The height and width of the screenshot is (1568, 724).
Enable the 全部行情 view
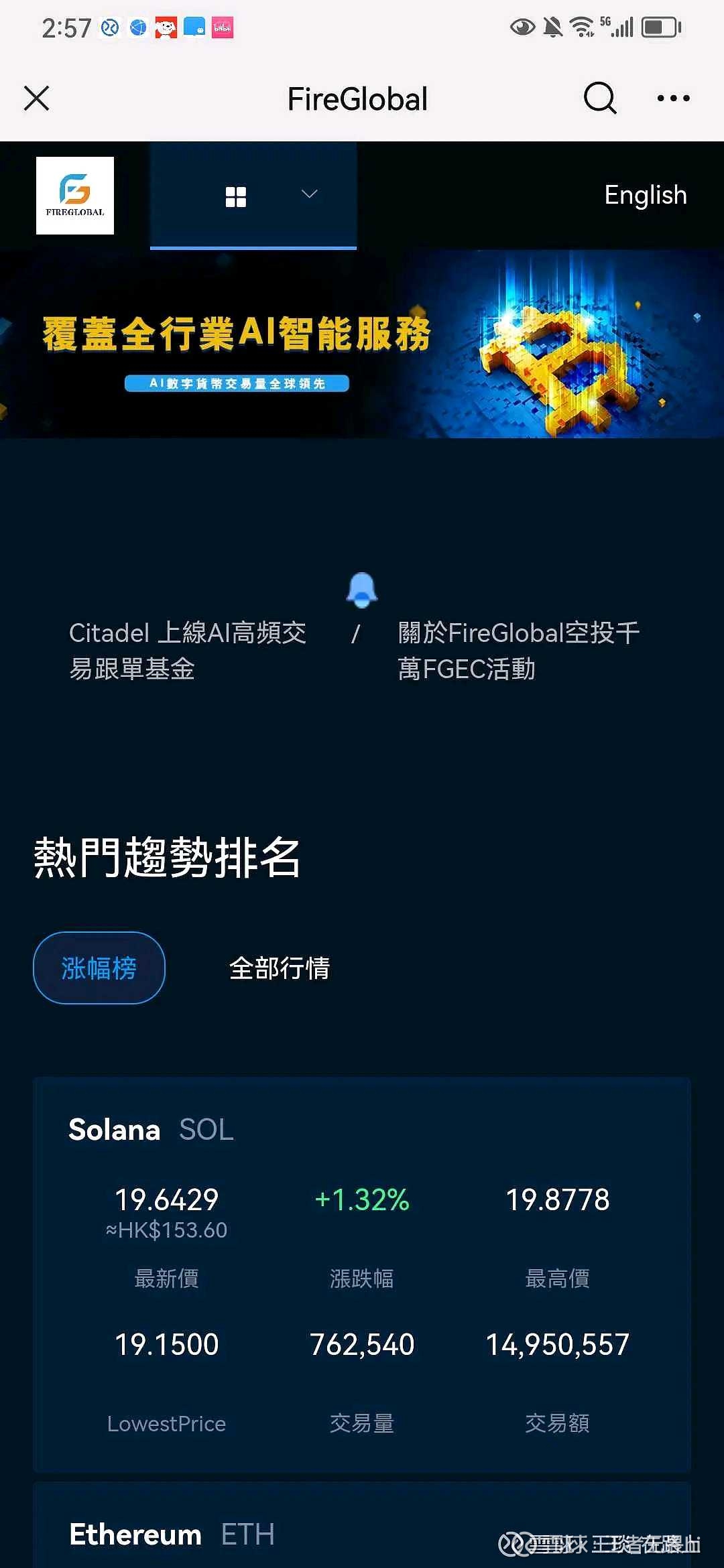[x=280, y=968]
